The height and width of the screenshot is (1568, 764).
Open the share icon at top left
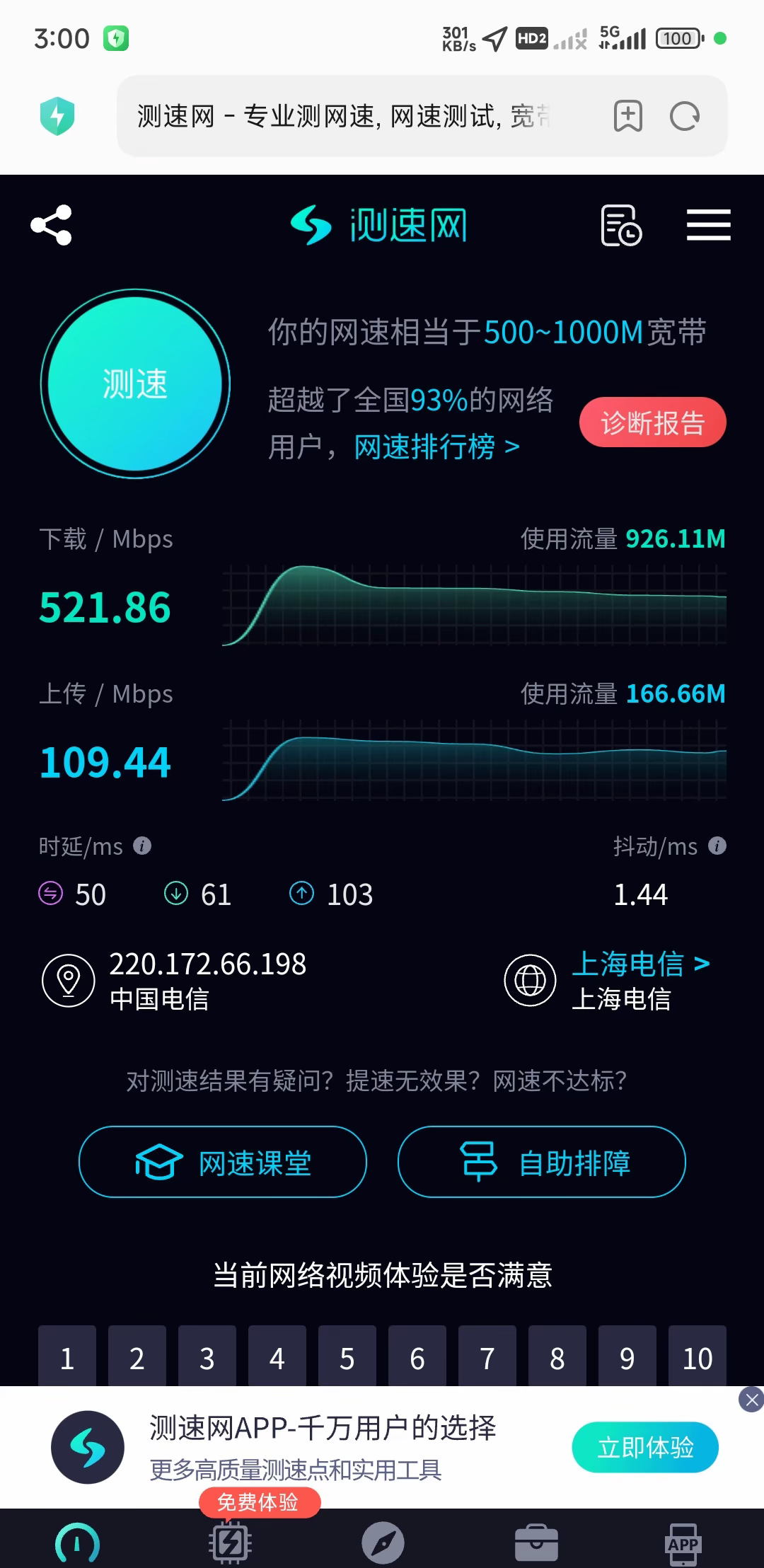pos(51,225)
